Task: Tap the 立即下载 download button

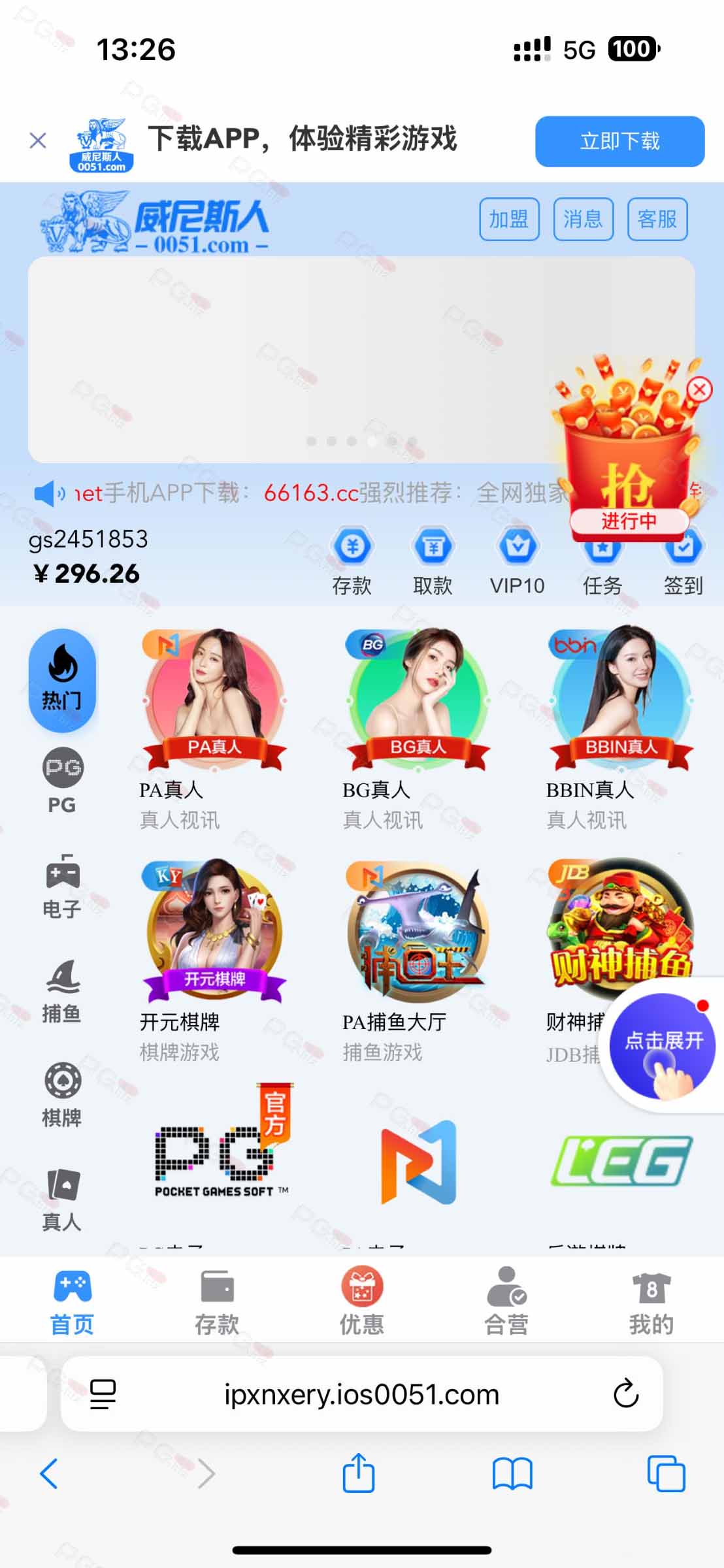Action: click(x=619, y=141)
